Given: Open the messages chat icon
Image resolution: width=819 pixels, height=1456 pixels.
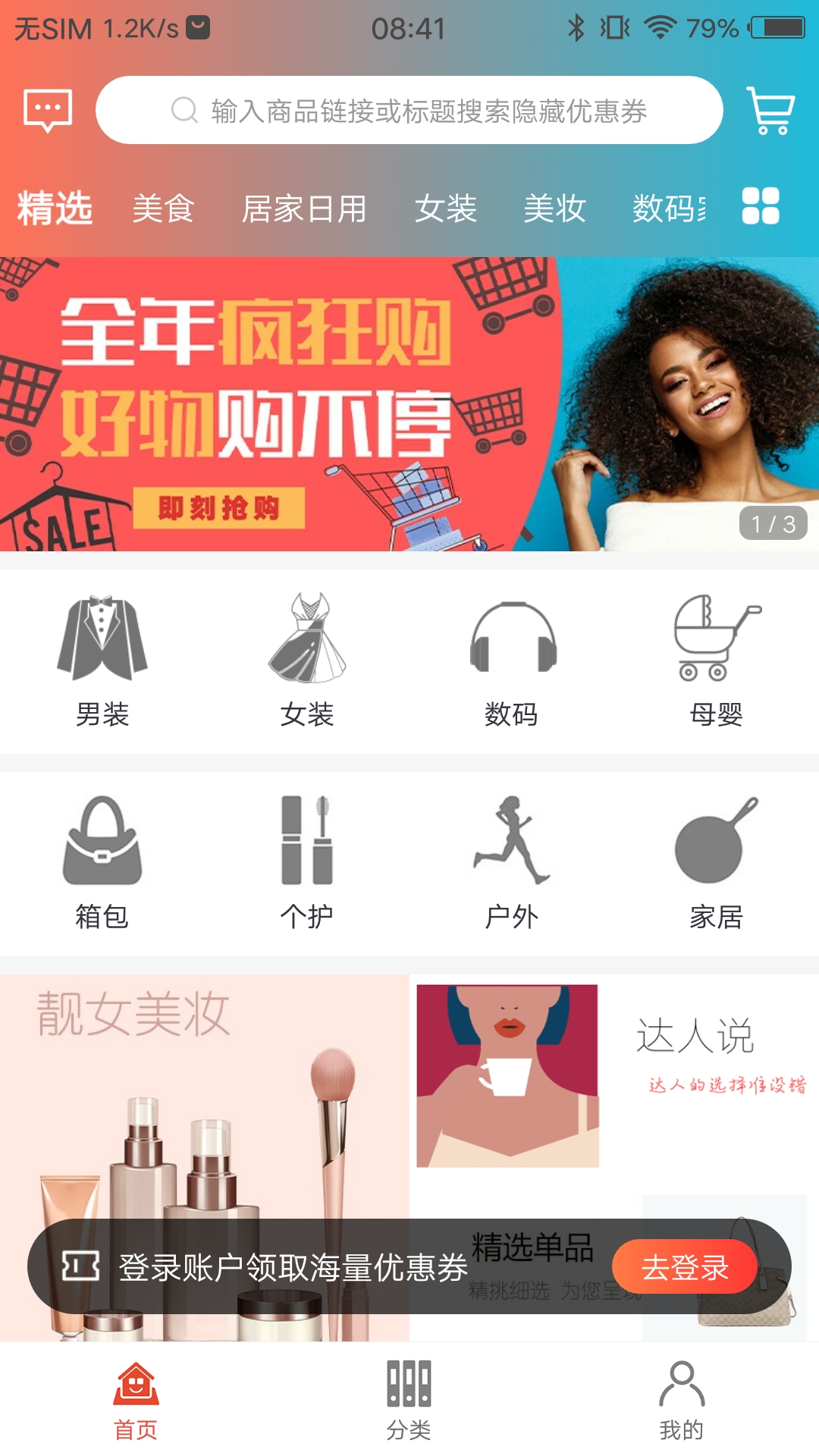Looking at the screenshot, I should (48, 111).
